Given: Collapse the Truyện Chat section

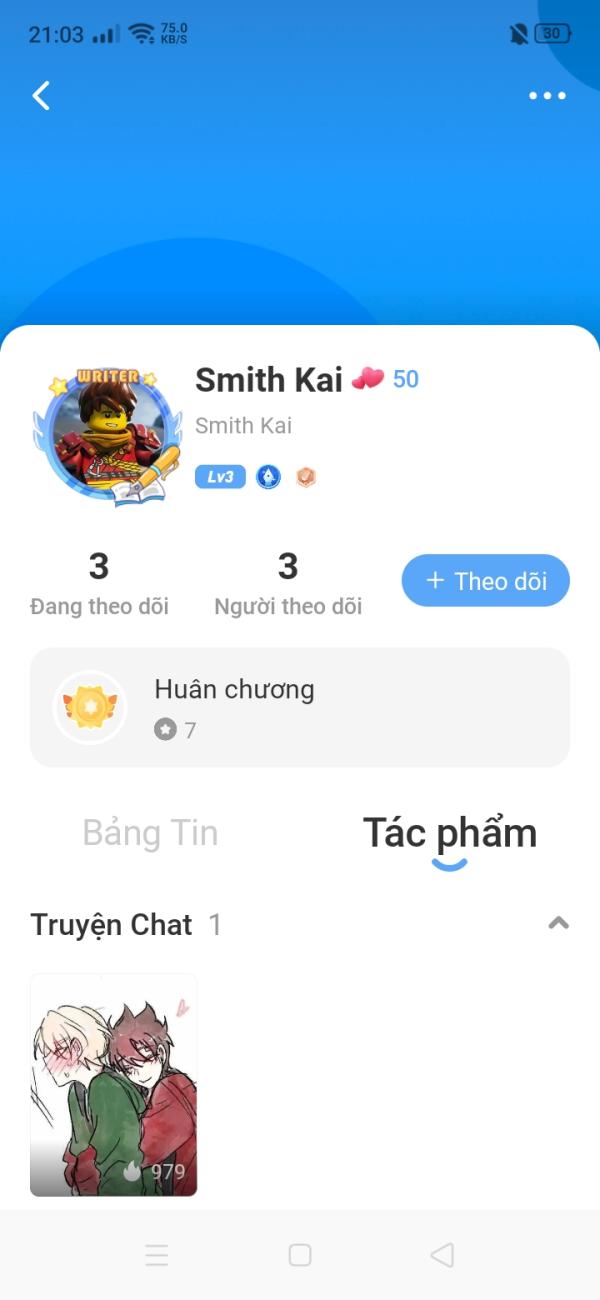Looking at the screenshot, I should 558,924.
